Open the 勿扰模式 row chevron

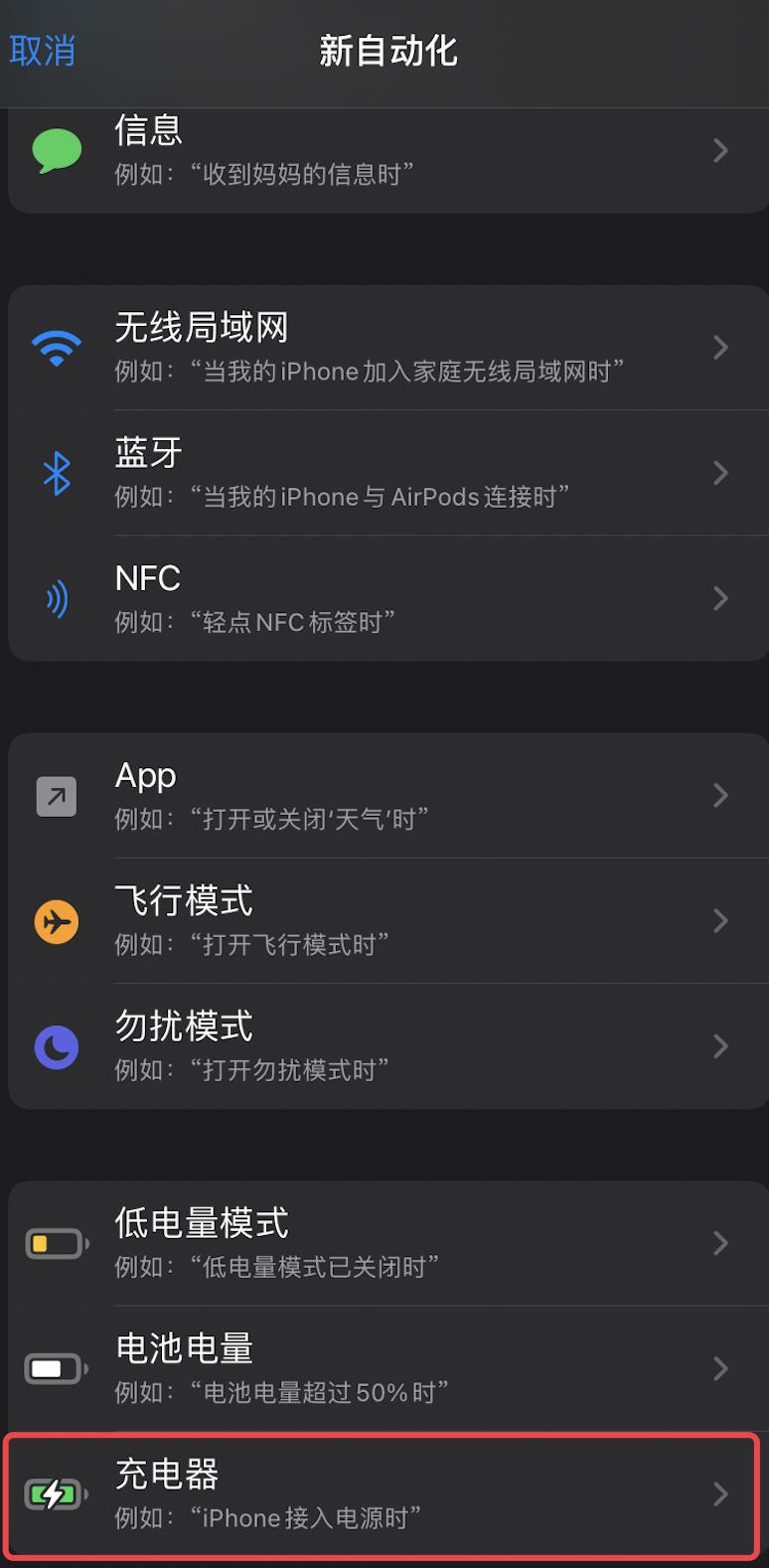click(x=721, y=1046)
